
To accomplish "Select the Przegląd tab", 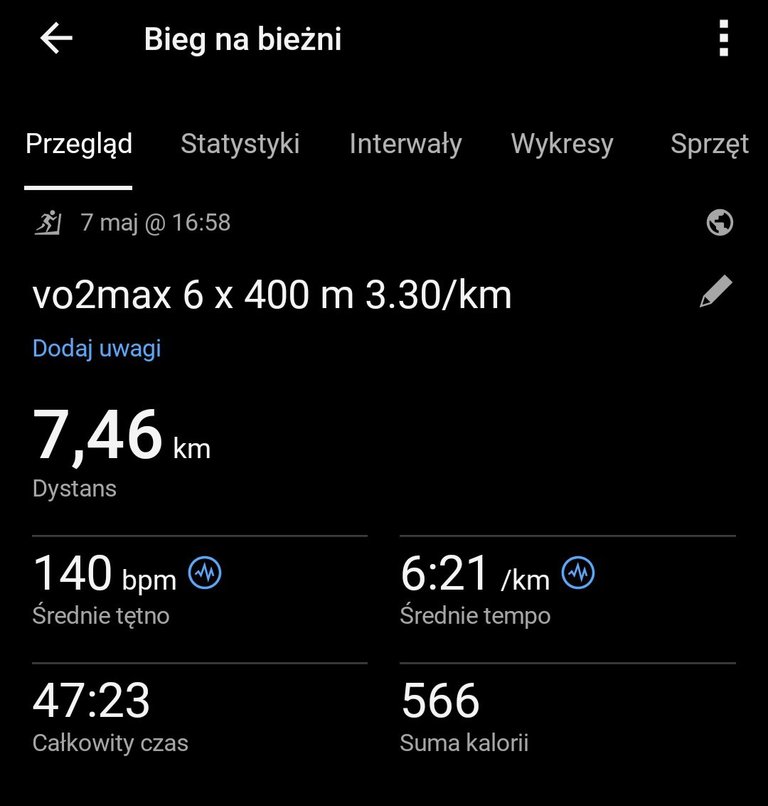I will [79, 144].
